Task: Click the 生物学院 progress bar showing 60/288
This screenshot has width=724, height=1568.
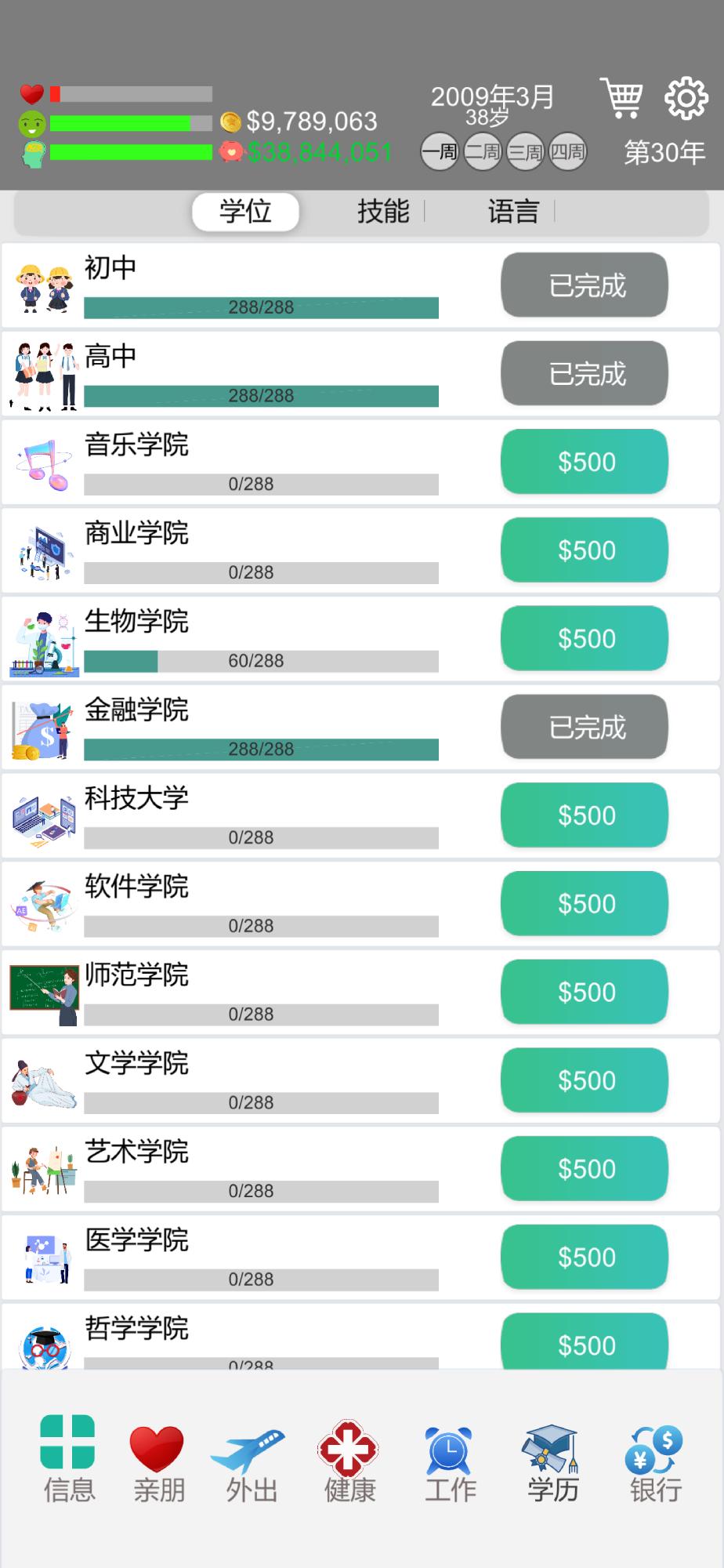Action: 260,661
